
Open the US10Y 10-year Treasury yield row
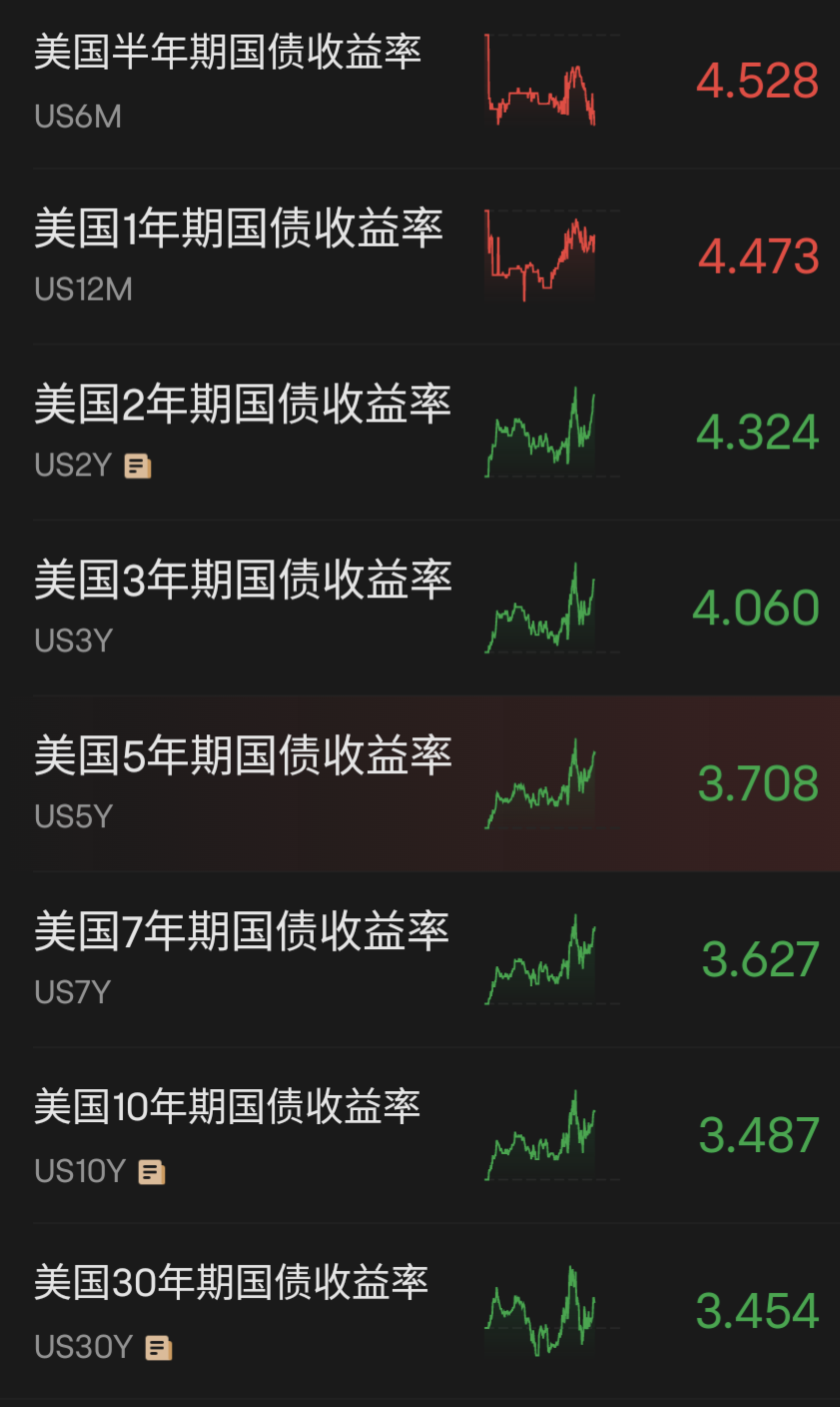[x=420, y=1135]
